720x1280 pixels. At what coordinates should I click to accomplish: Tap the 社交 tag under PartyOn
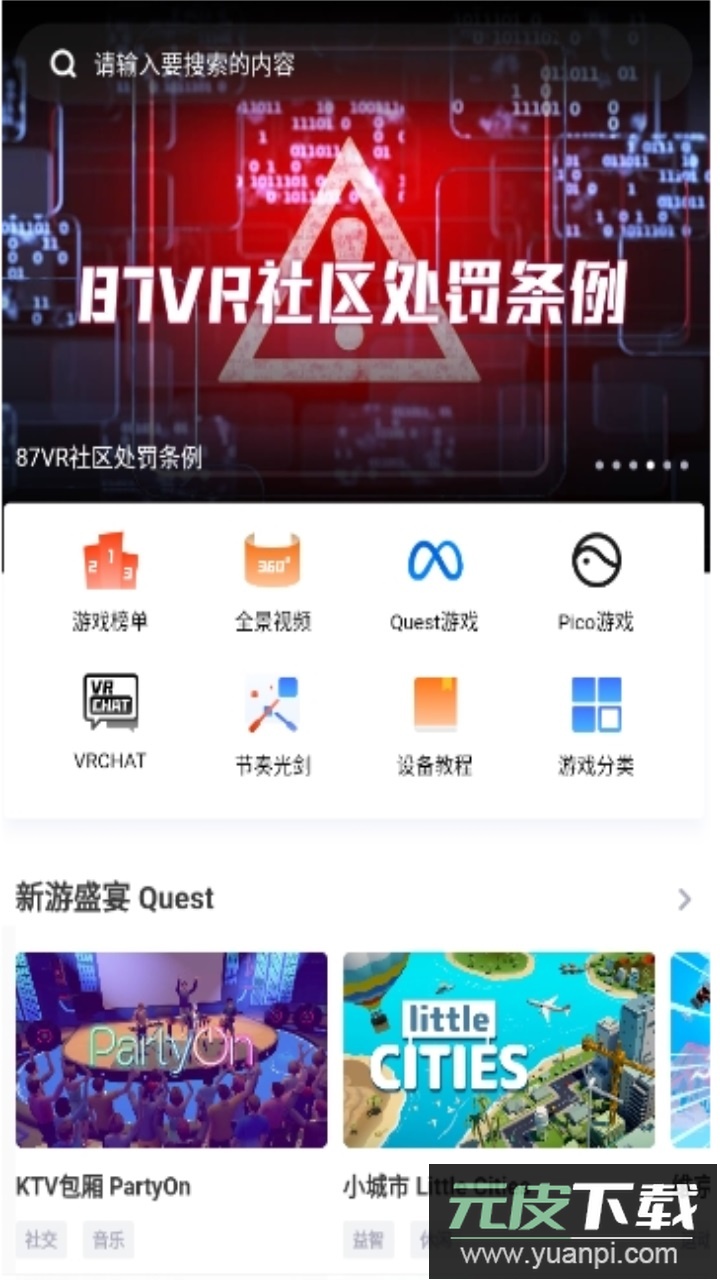[40, 1240]
